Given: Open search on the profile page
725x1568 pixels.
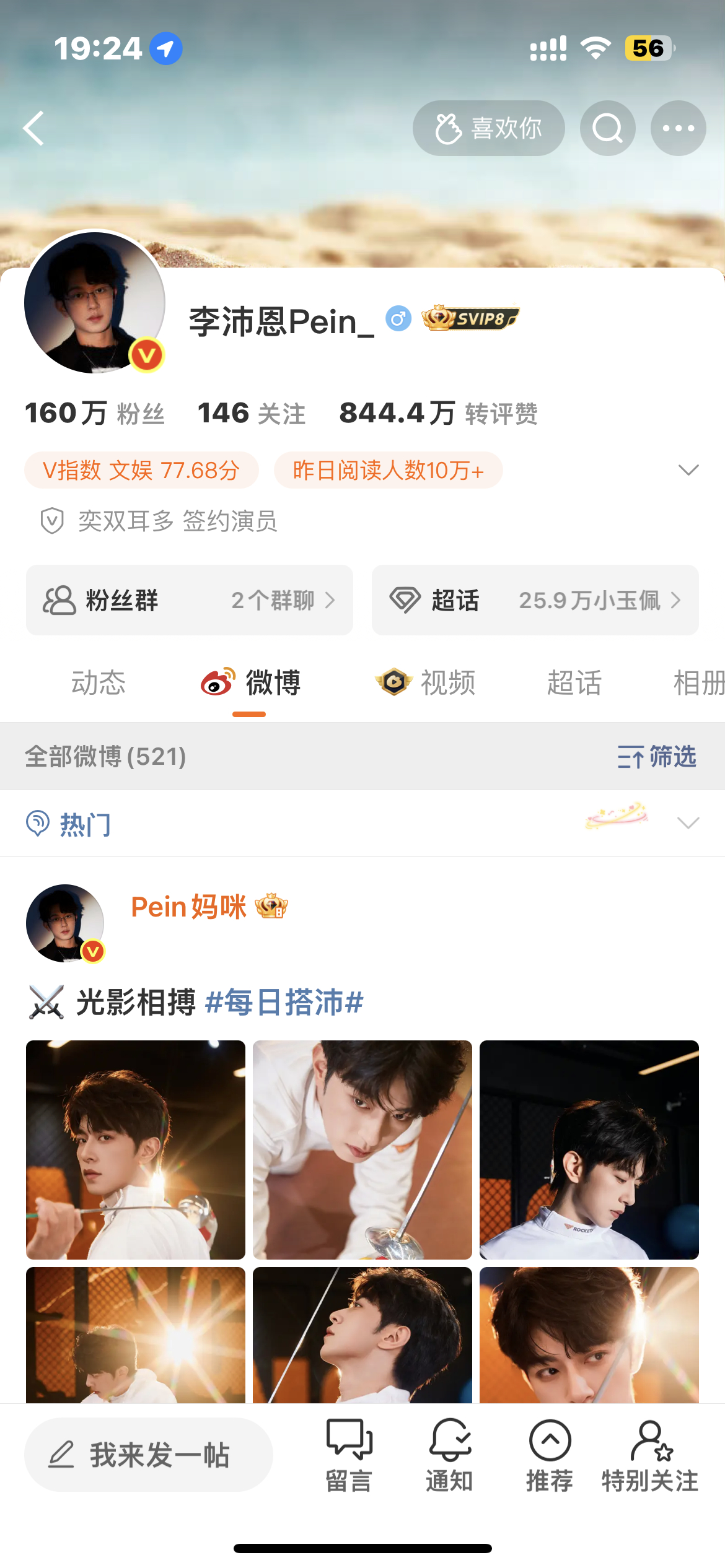Looking at the screenshot, I should point(607,128).
